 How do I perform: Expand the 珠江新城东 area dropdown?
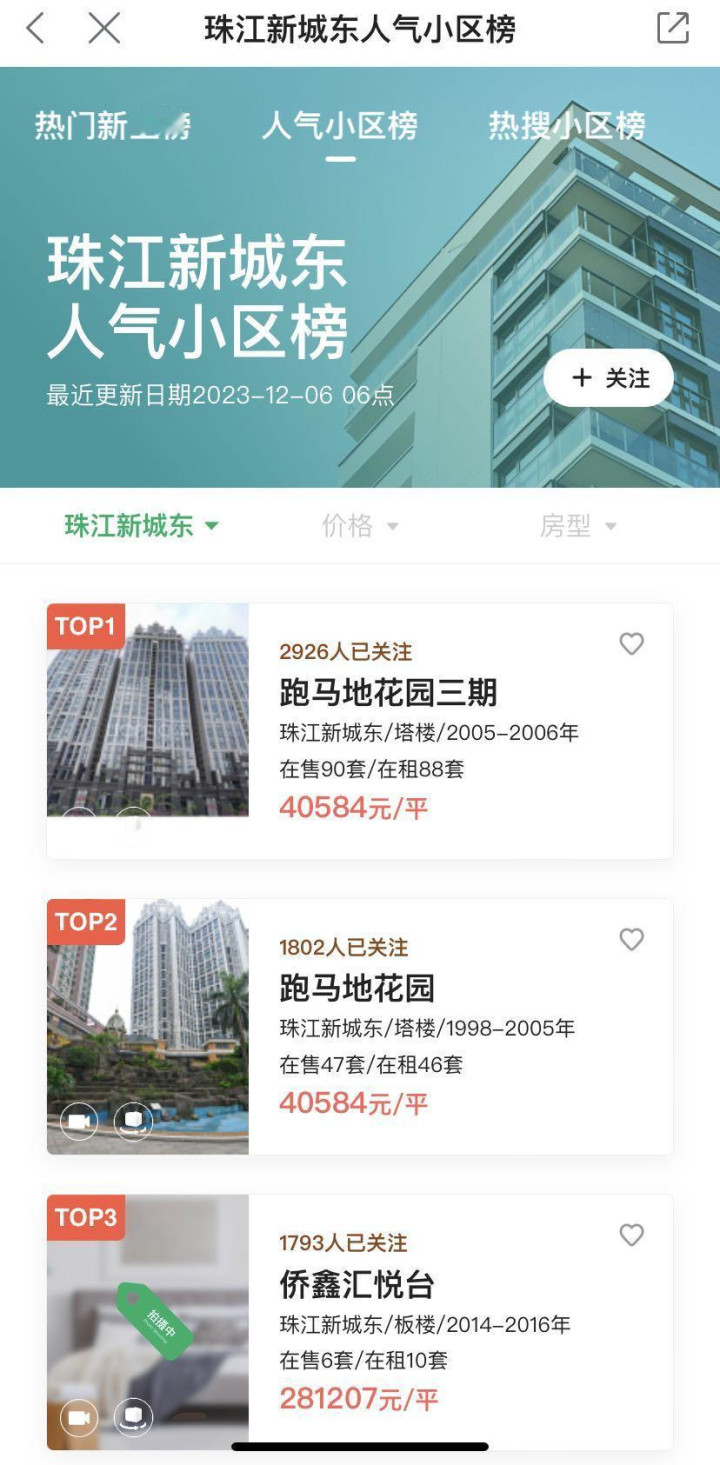tap(141, 526)
